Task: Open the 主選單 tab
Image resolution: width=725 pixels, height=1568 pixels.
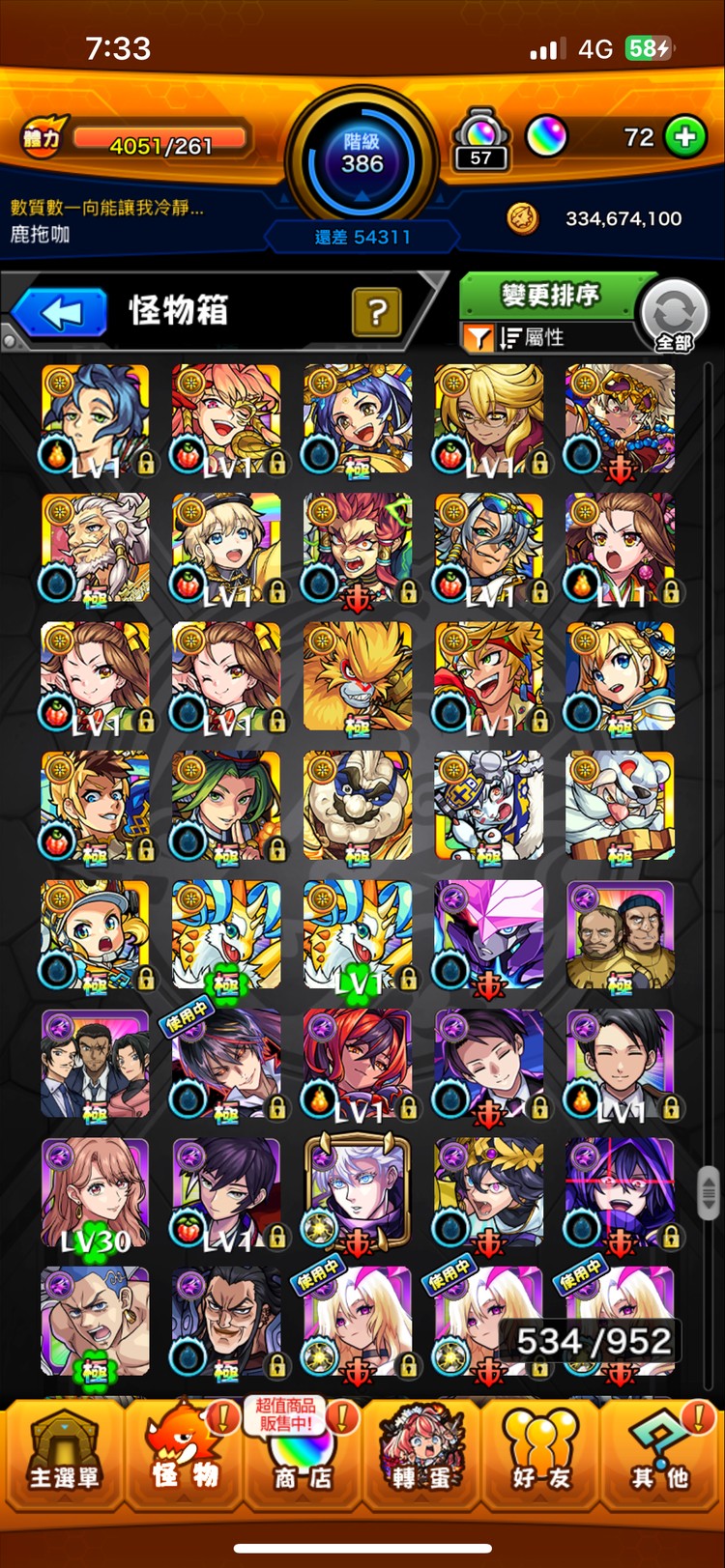Action: coord(64,1457)
